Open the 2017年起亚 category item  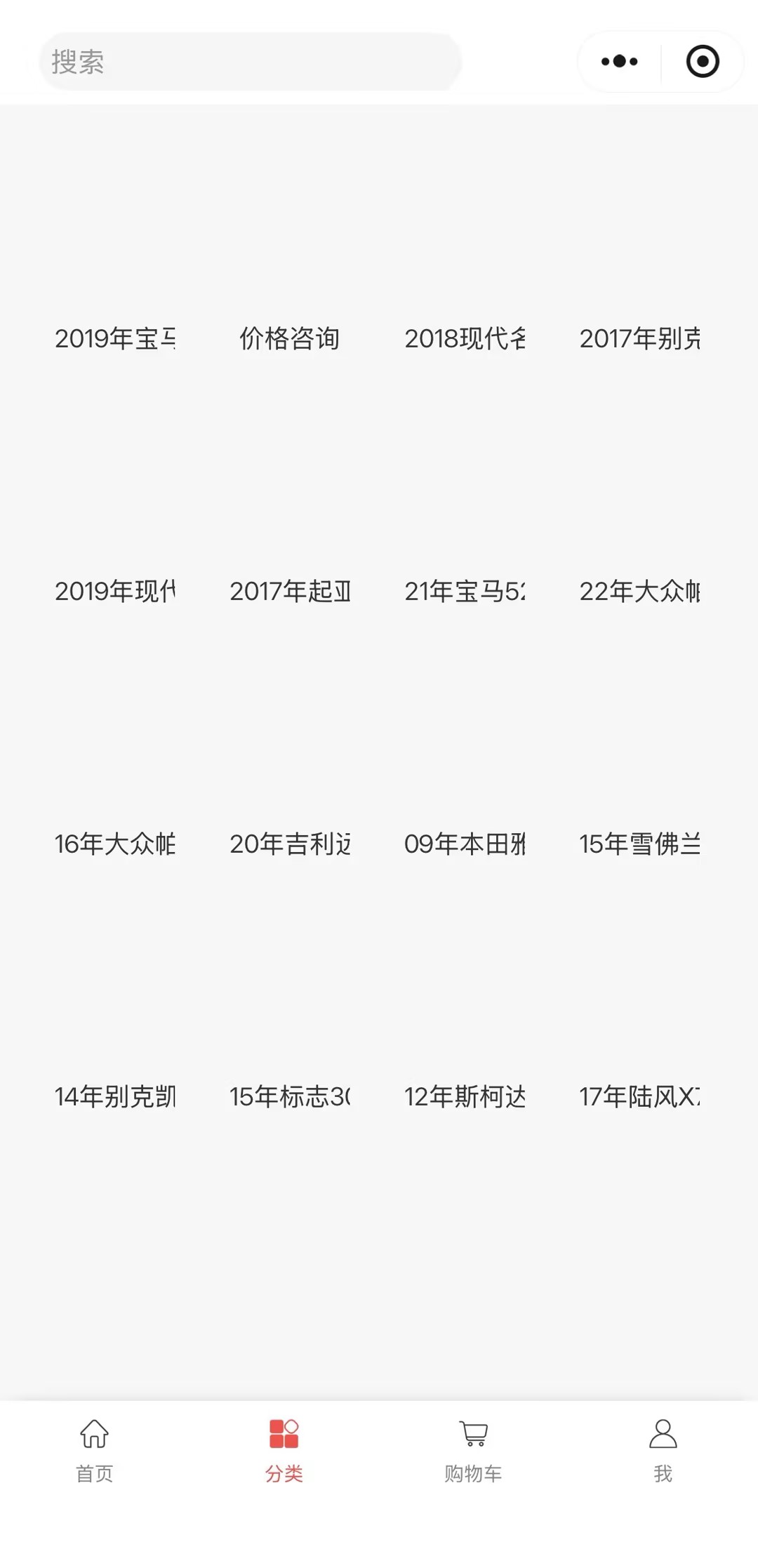(x=290, y=591)
